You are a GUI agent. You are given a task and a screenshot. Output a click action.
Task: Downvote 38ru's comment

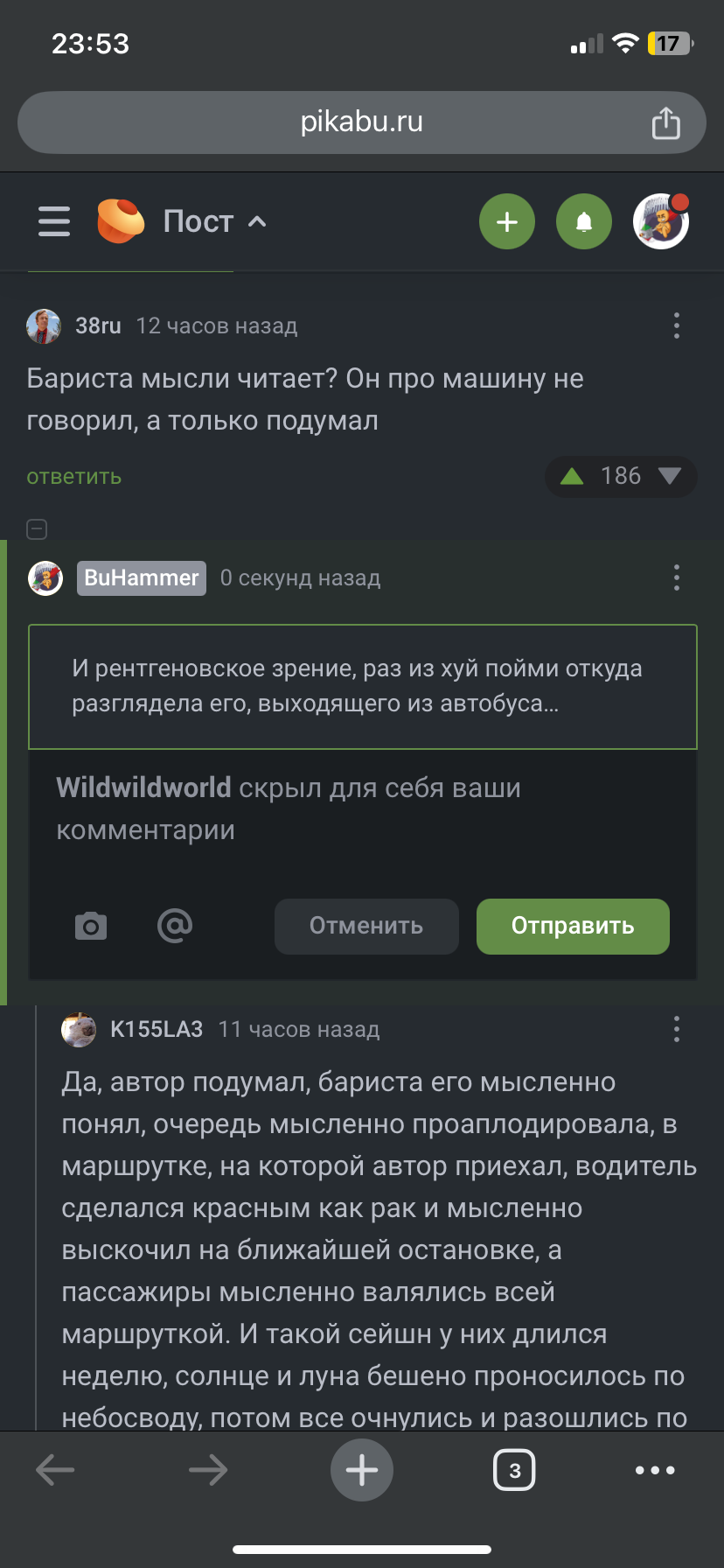click(x=670, y=476)
